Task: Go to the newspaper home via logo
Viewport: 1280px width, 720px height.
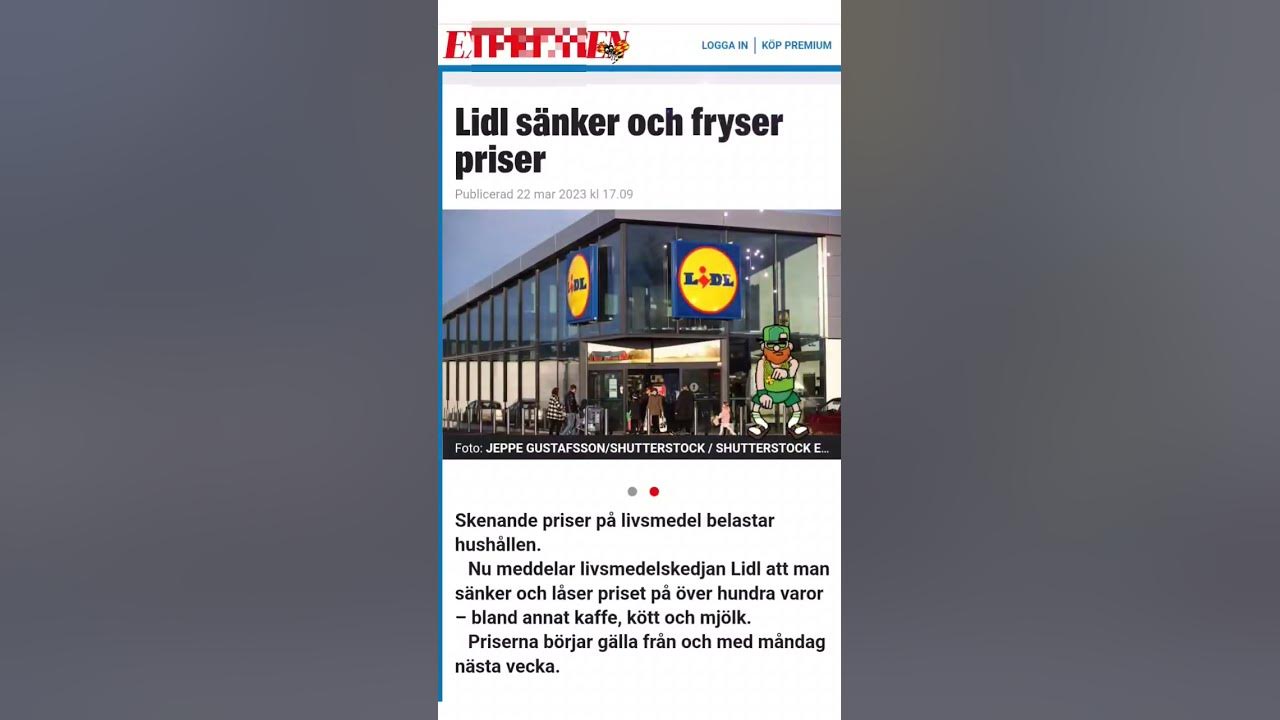Action: (535, 45)
